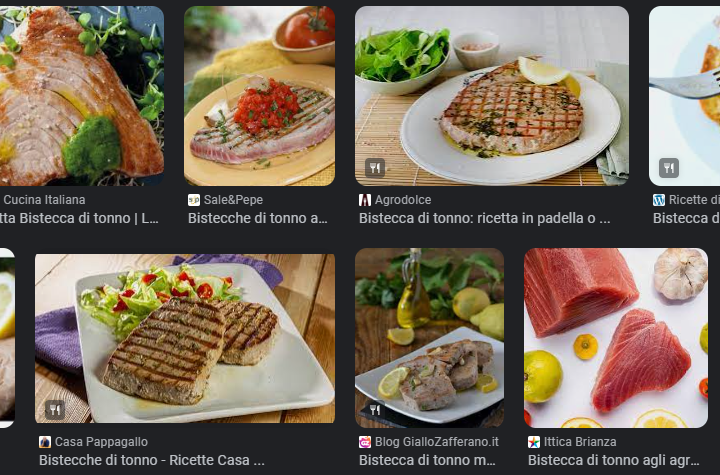View the Agrodolce grilled tuna image

point(491,95)
